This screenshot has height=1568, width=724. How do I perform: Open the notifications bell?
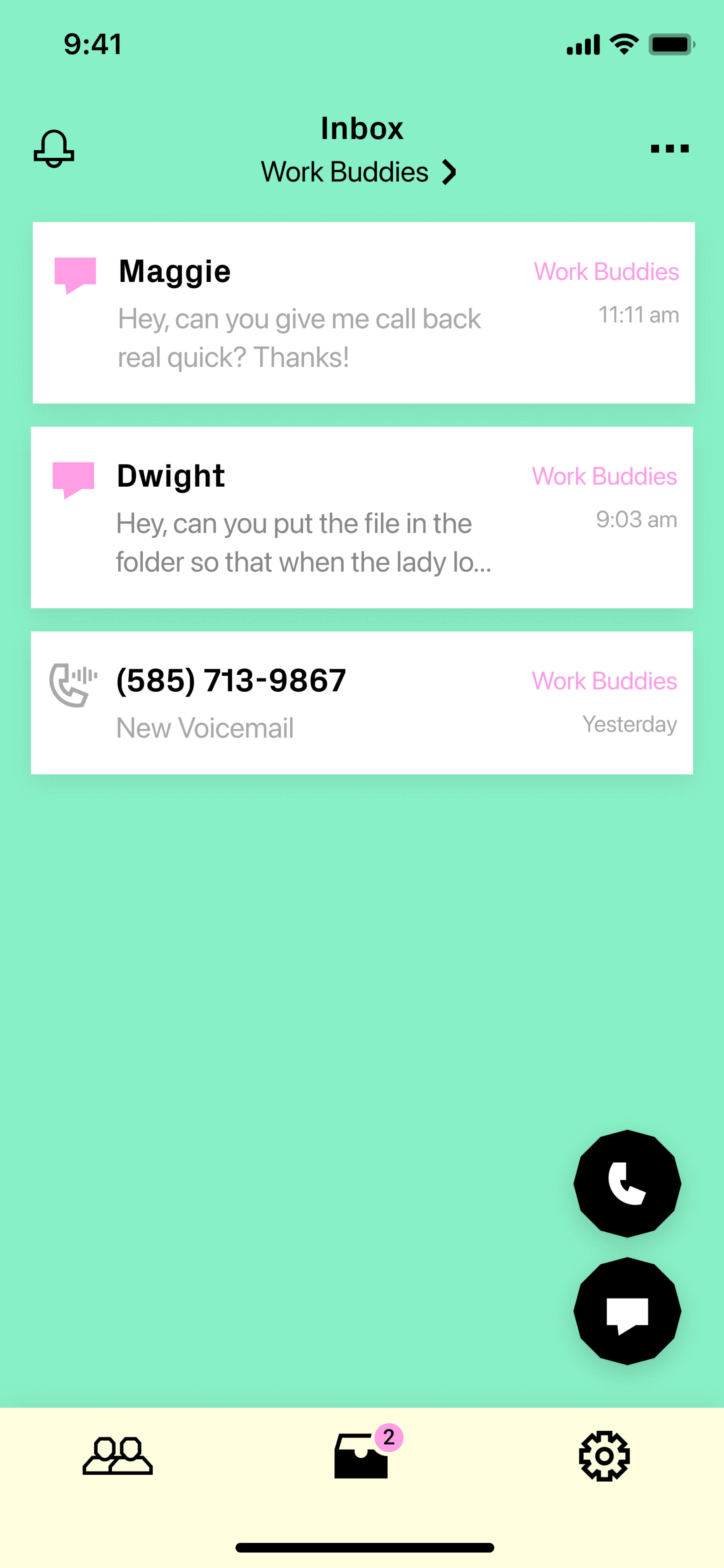pyautogui.click(x=54, y=148)
